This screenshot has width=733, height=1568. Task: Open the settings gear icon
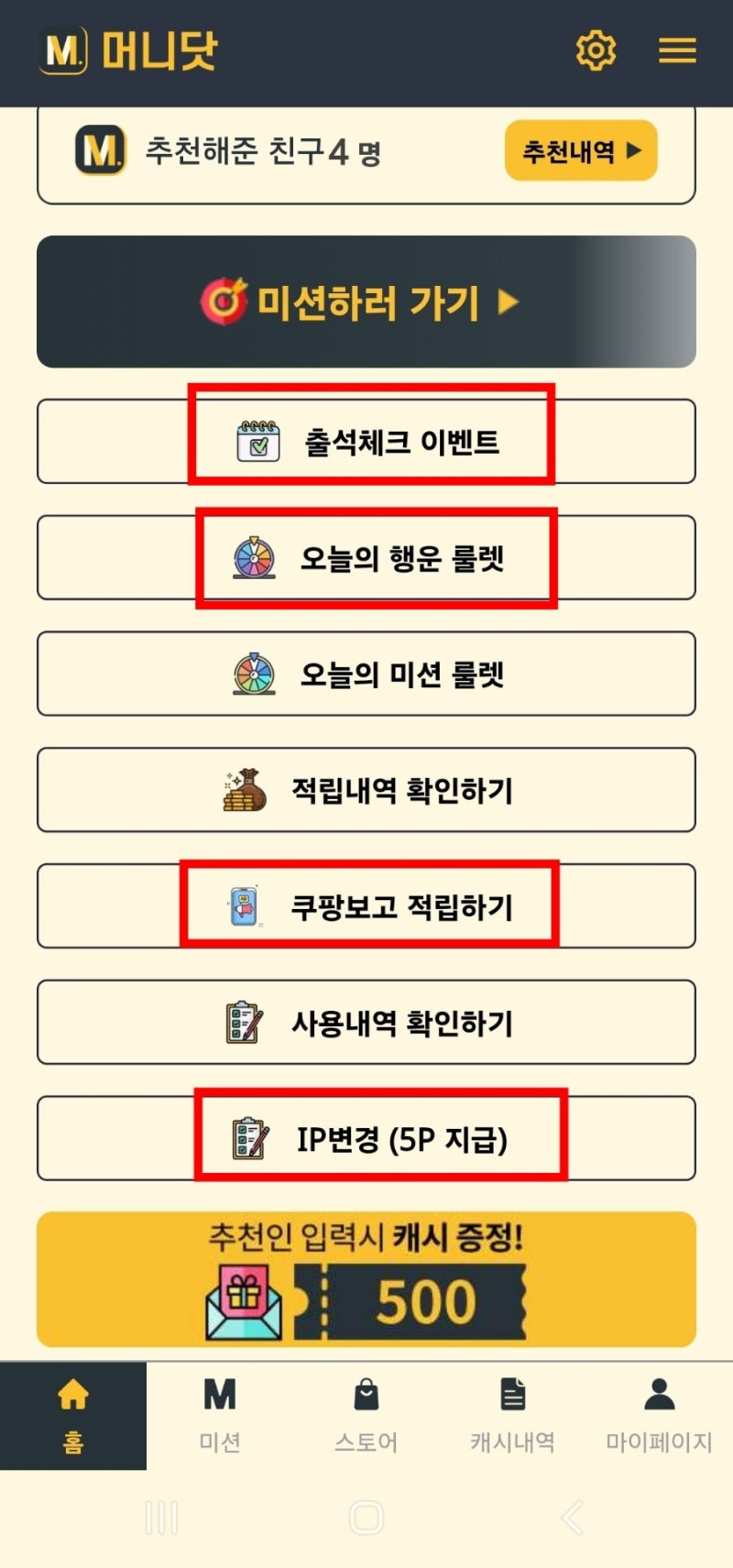point(596,50)
